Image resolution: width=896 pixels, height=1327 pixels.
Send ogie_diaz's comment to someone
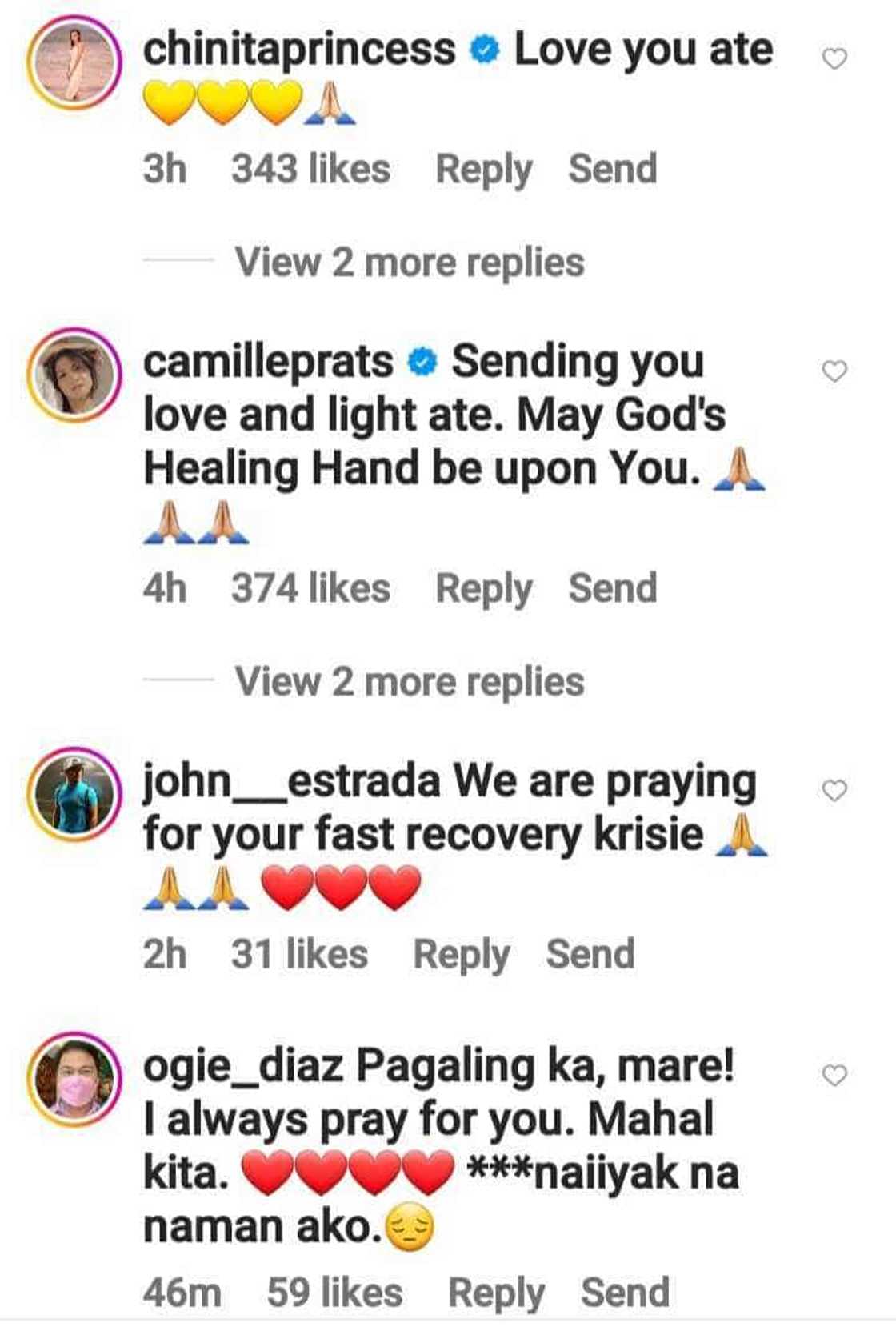click(625, 1293)
